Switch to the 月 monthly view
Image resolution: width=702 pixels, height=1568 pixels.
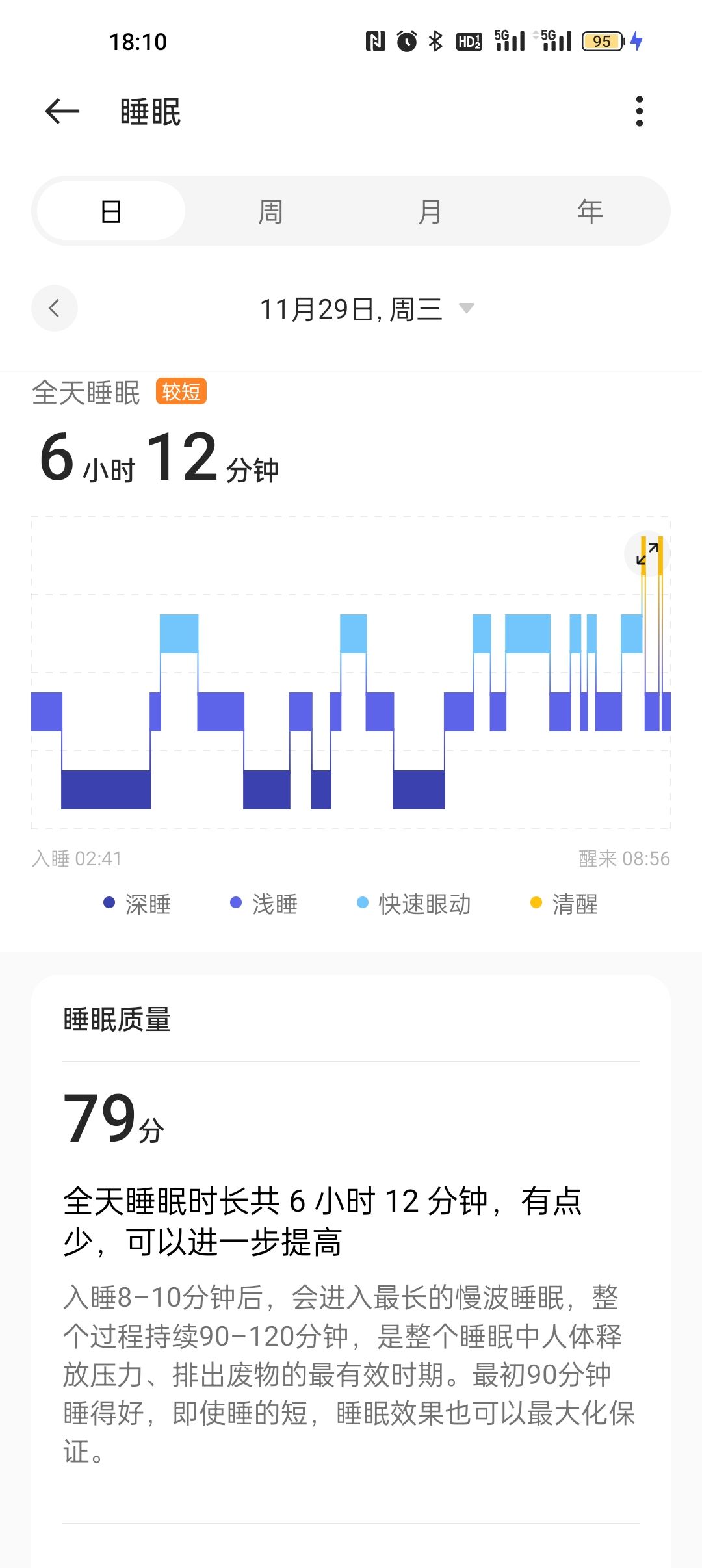click(430, 211)
